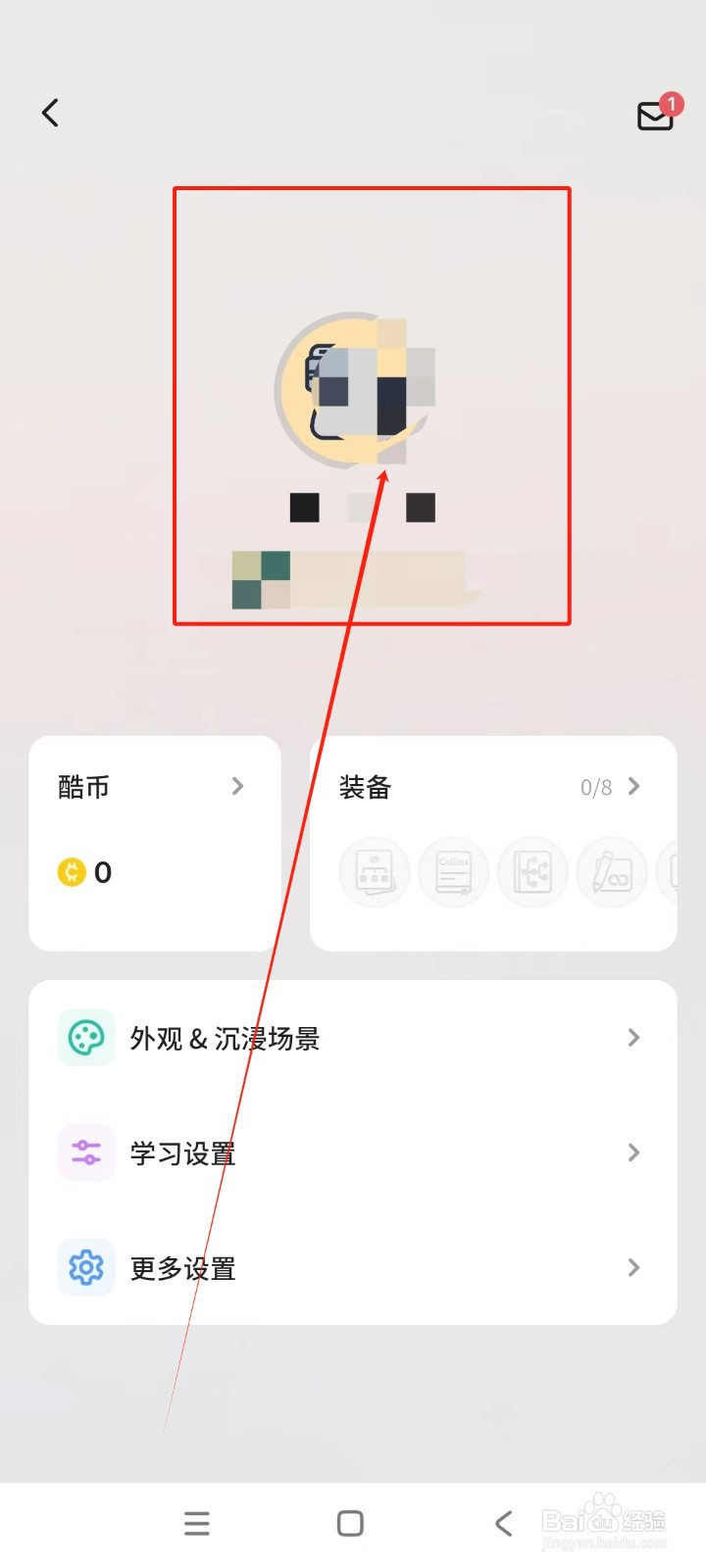Open recent apps from the navigation bar

[196, 1523]
